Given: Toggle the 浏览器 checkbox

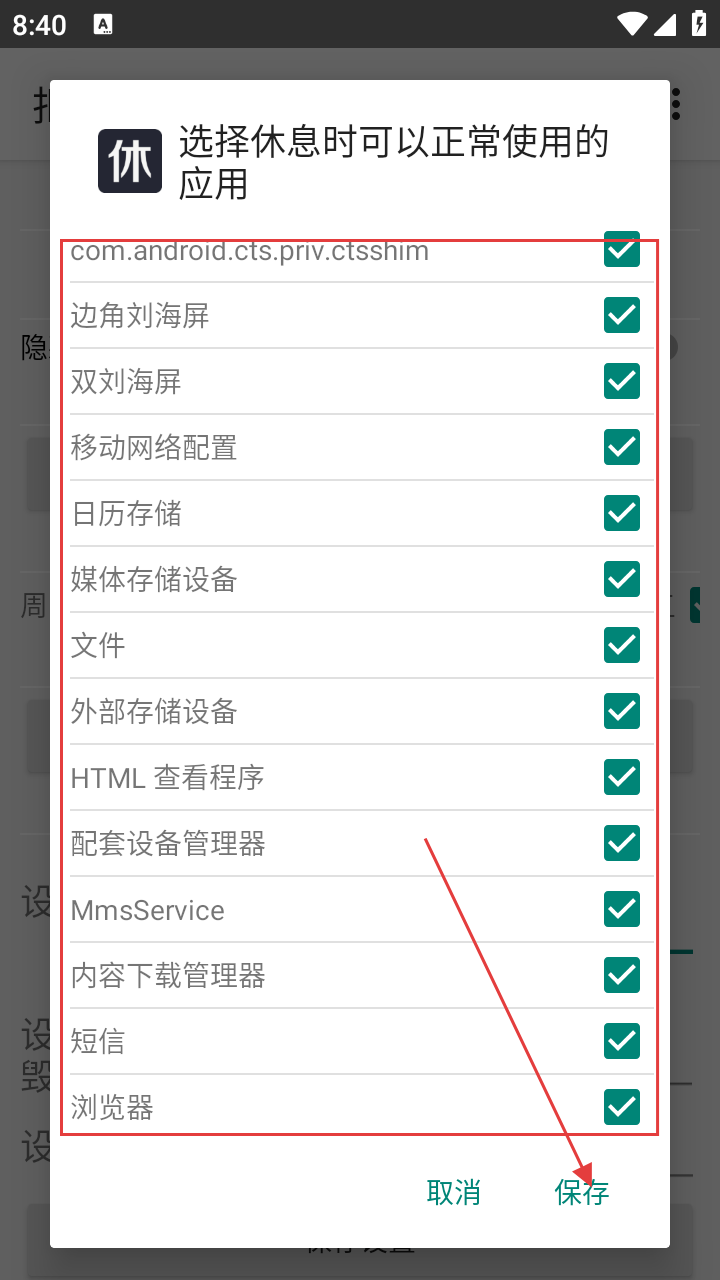Looking at the screenshot, I should (x=622, y=1107).
